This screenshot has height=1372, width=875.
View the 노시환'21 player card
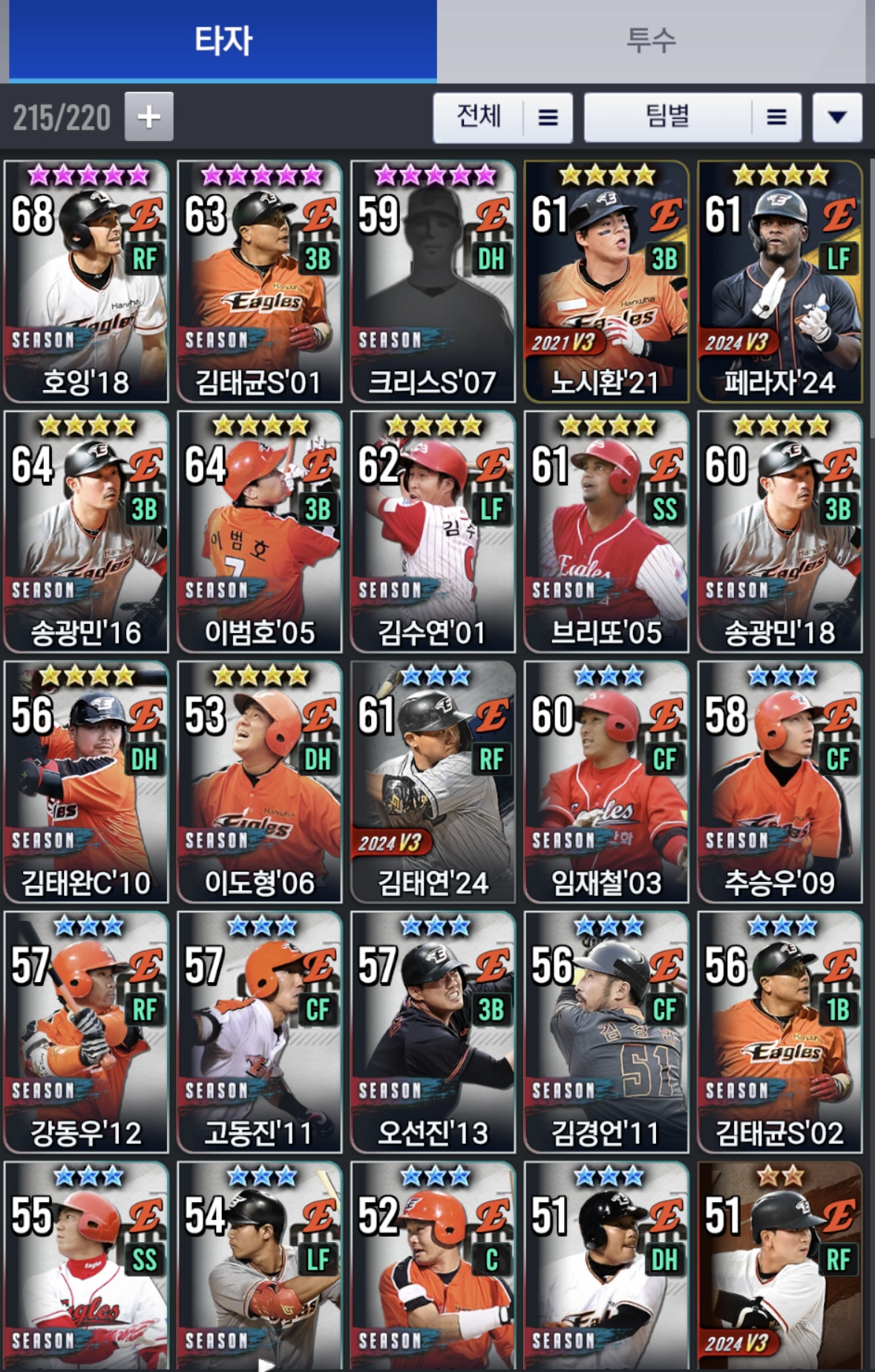click(x=606, y=282)
